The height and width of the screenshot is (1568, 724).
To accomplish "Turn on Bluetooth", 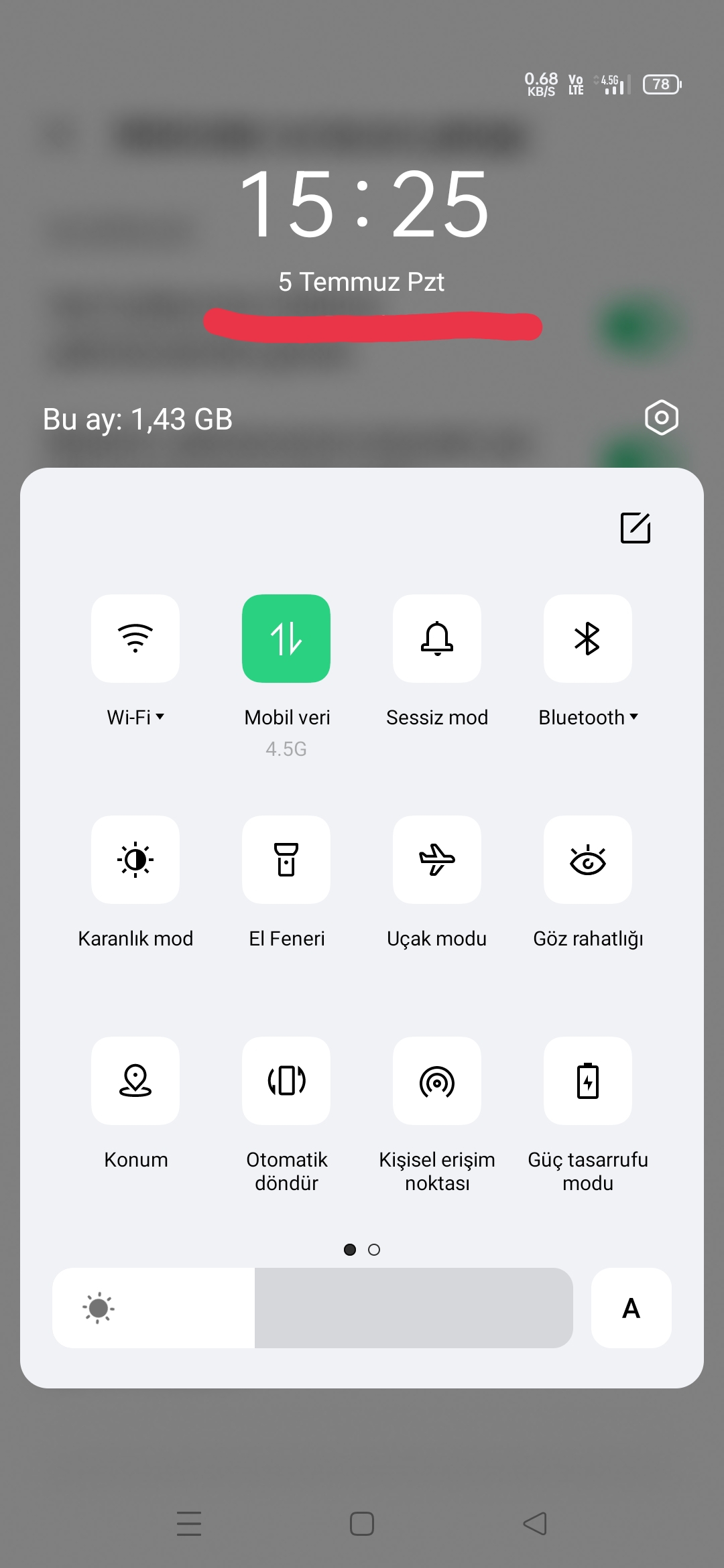I will click(x=588, y=639).
